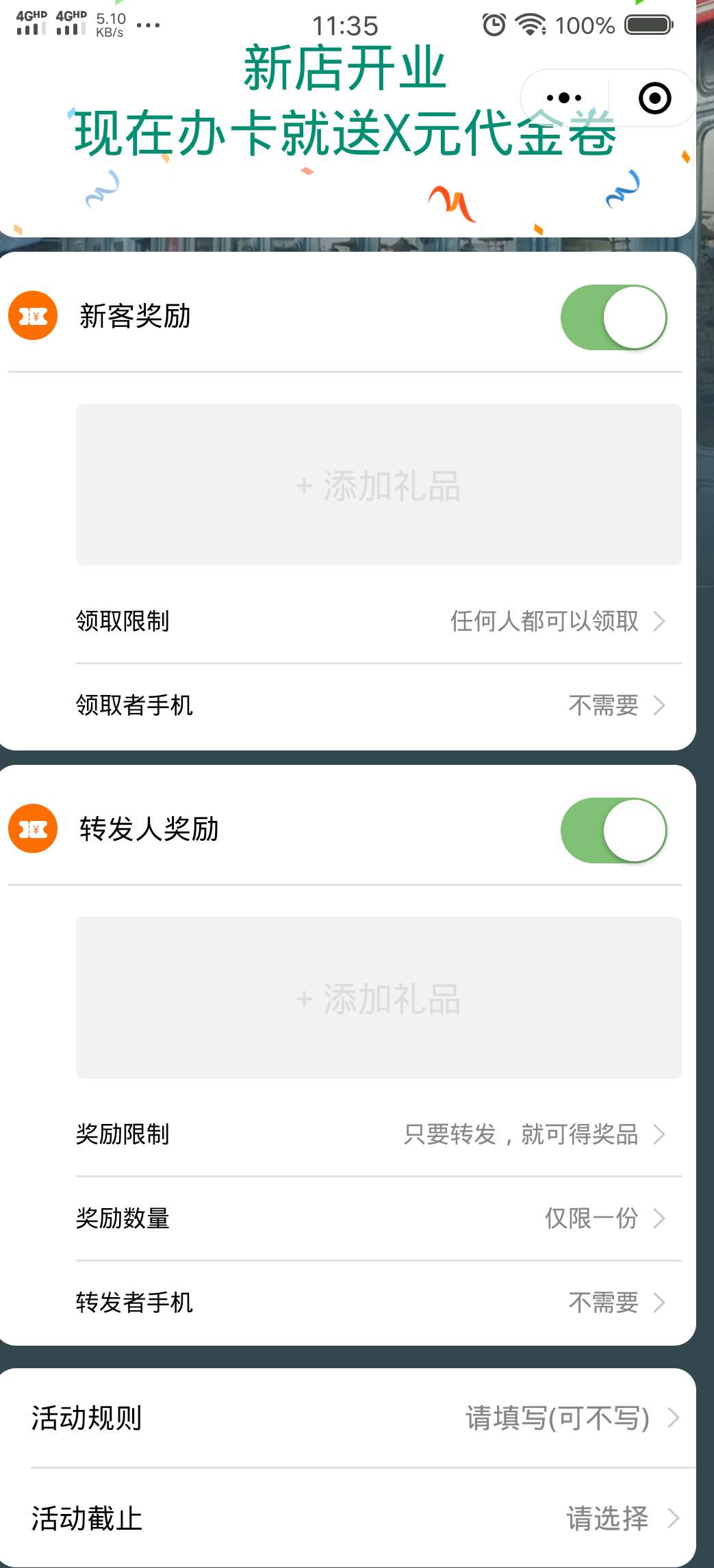Image resolution: width=714 pixels, height=1568 pixels.
Task: Fill in 活动规则
Action: pos(356,1418)
